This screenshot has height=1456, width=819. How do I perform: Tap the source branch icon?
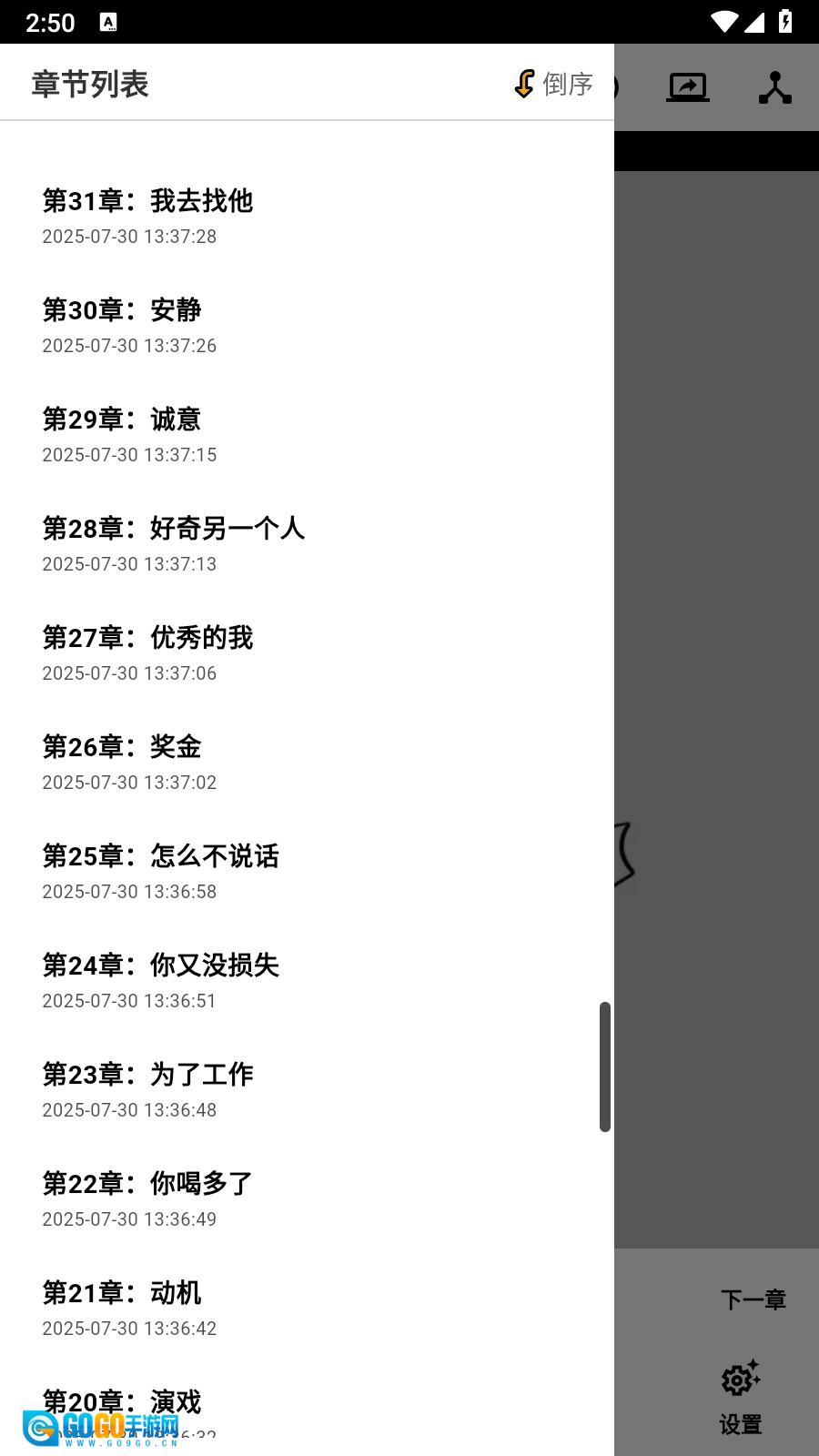pos(774,87)
